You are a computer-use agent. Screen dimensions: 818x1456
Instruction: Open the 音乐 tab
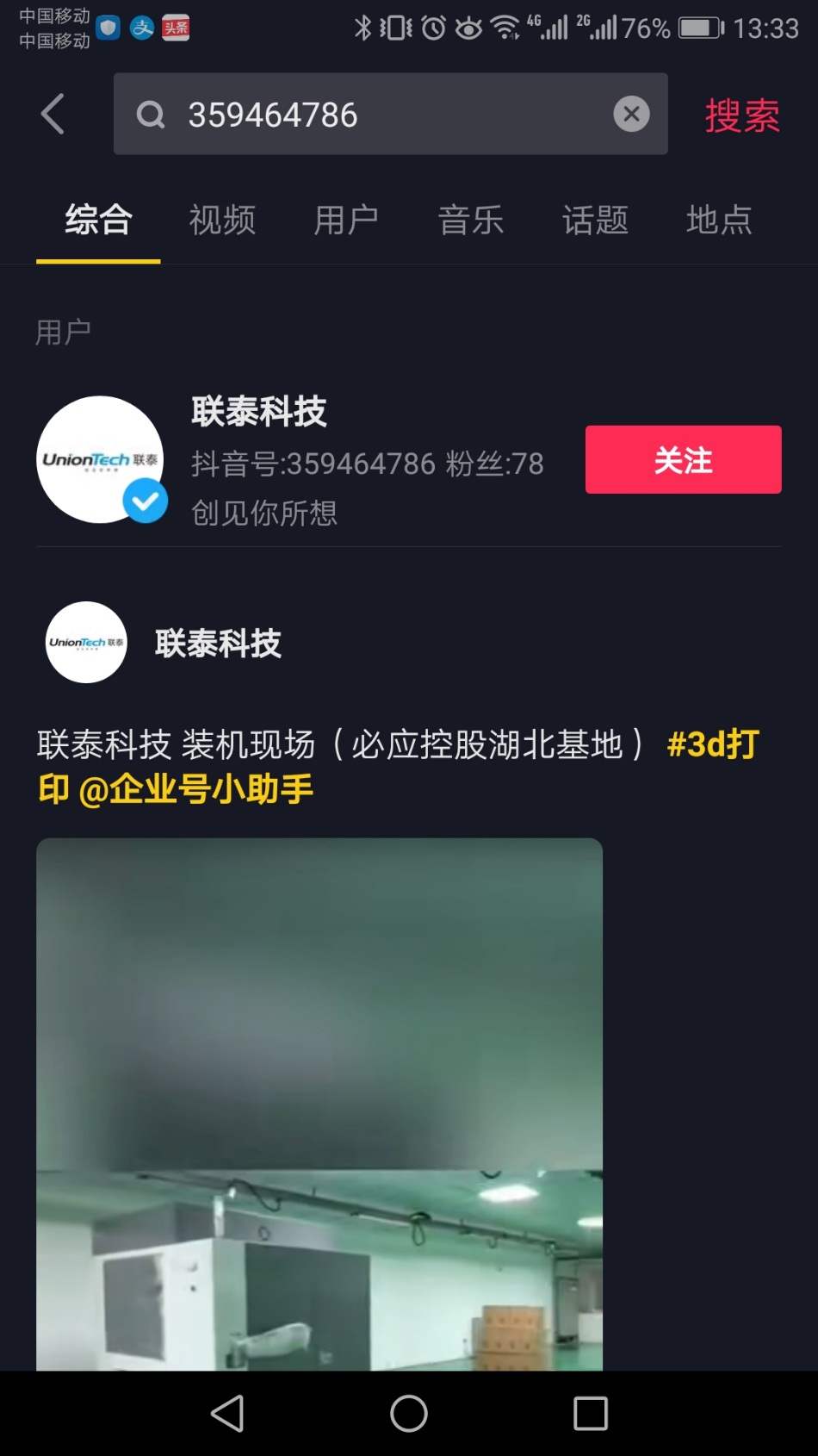point(470,221)
